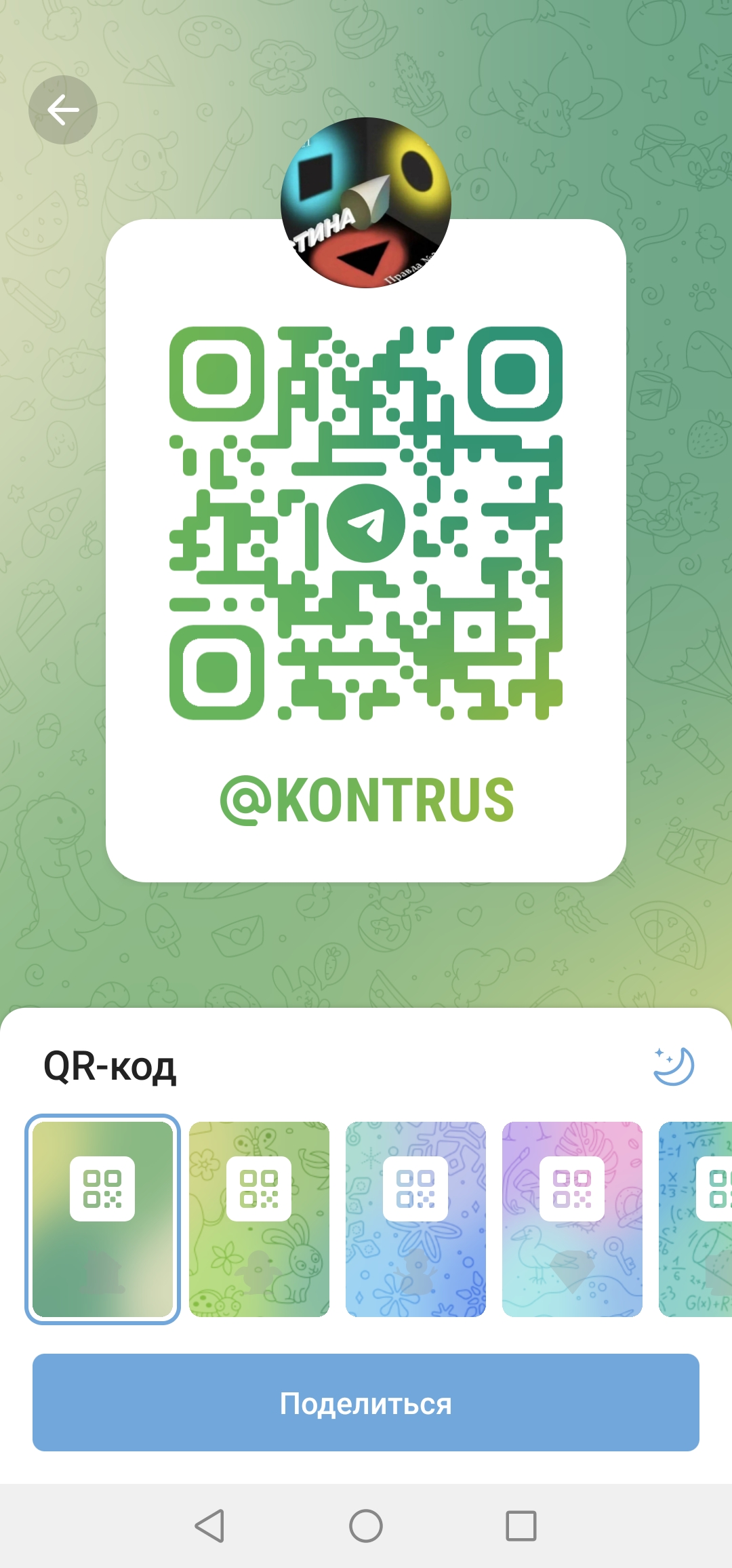732x1568 pixels.
Task: Open recent apps from navigation bar
Action: point(521,1526)
